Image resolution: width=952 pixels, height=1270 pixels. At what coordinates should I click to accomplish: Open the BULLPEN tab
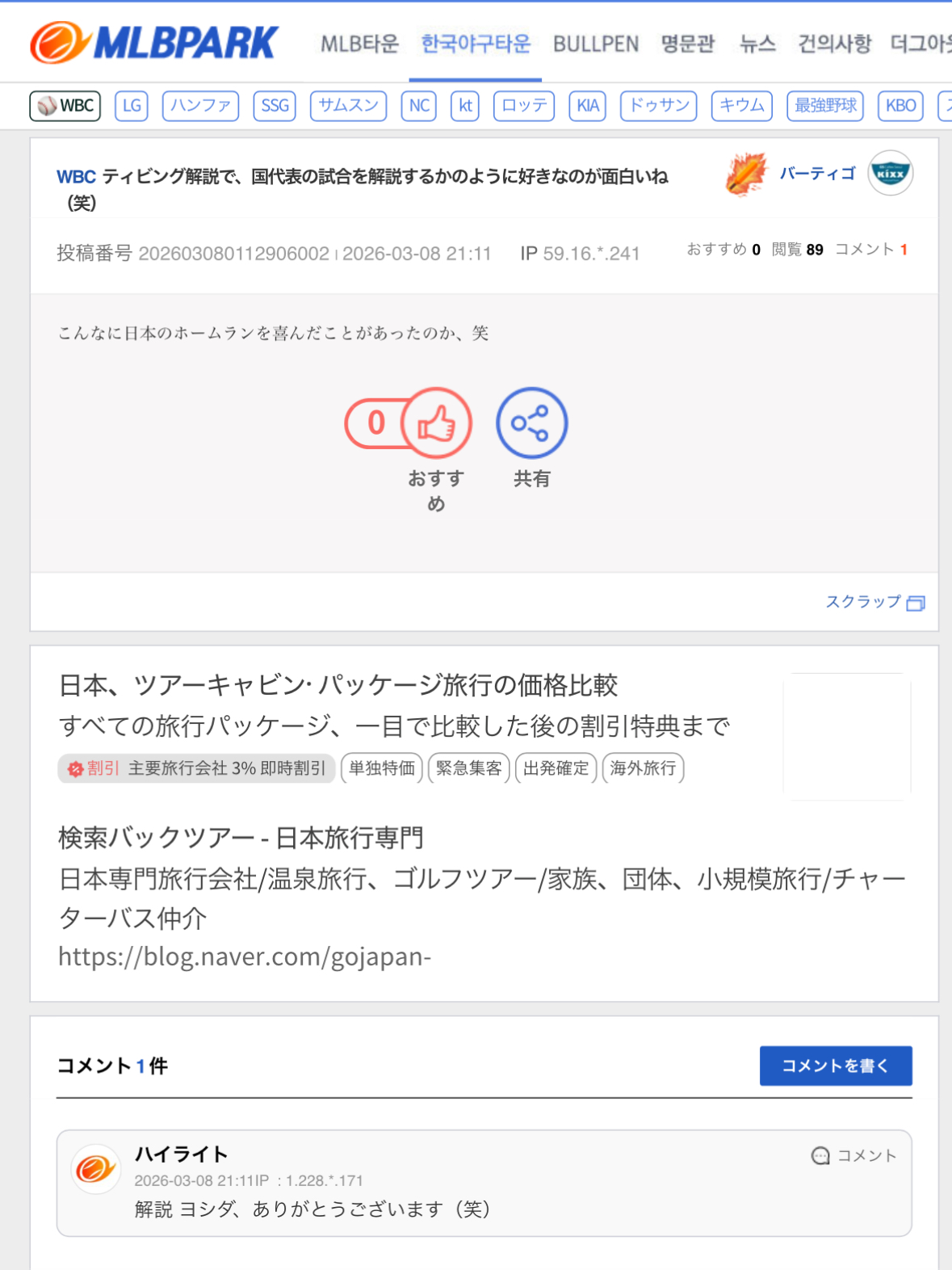coord(595,44)
